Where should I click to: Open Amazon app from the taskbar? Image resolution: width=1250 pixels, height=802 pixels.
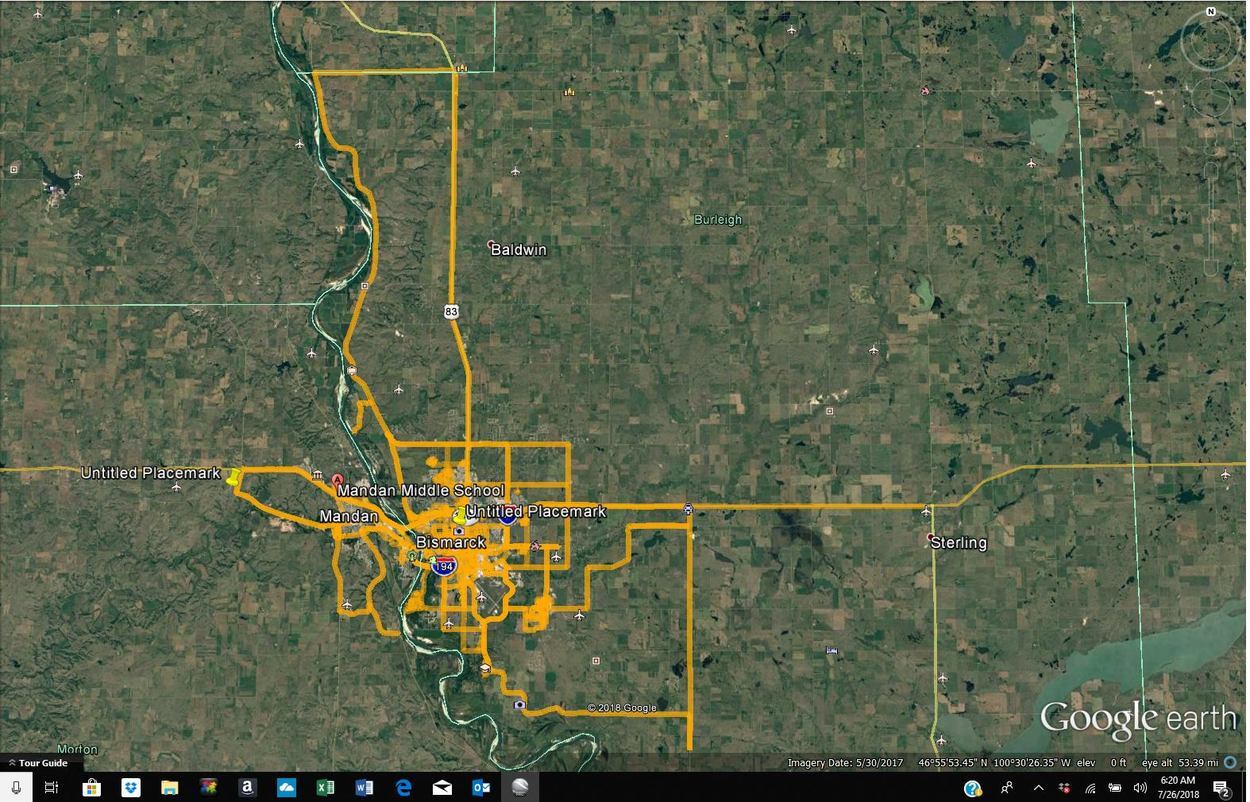(247, 788)
